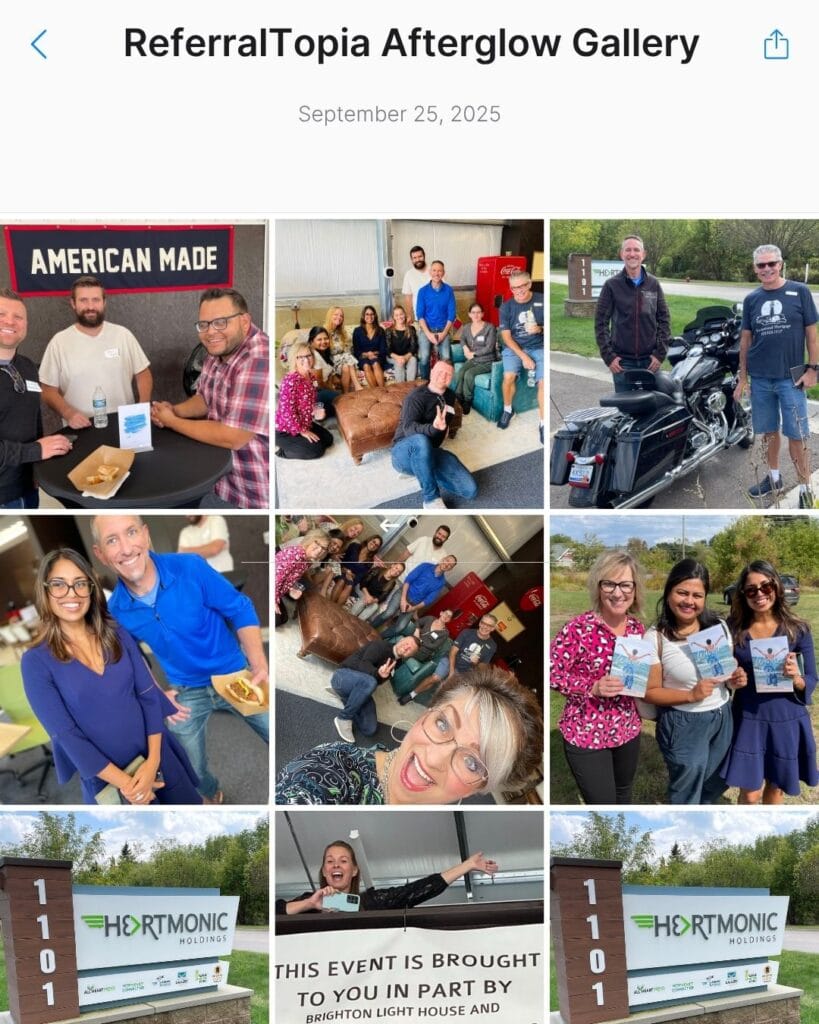Screen dimensions: 819x1024
Task: Open the photo of three women holding books
Action: click(684, 659)
